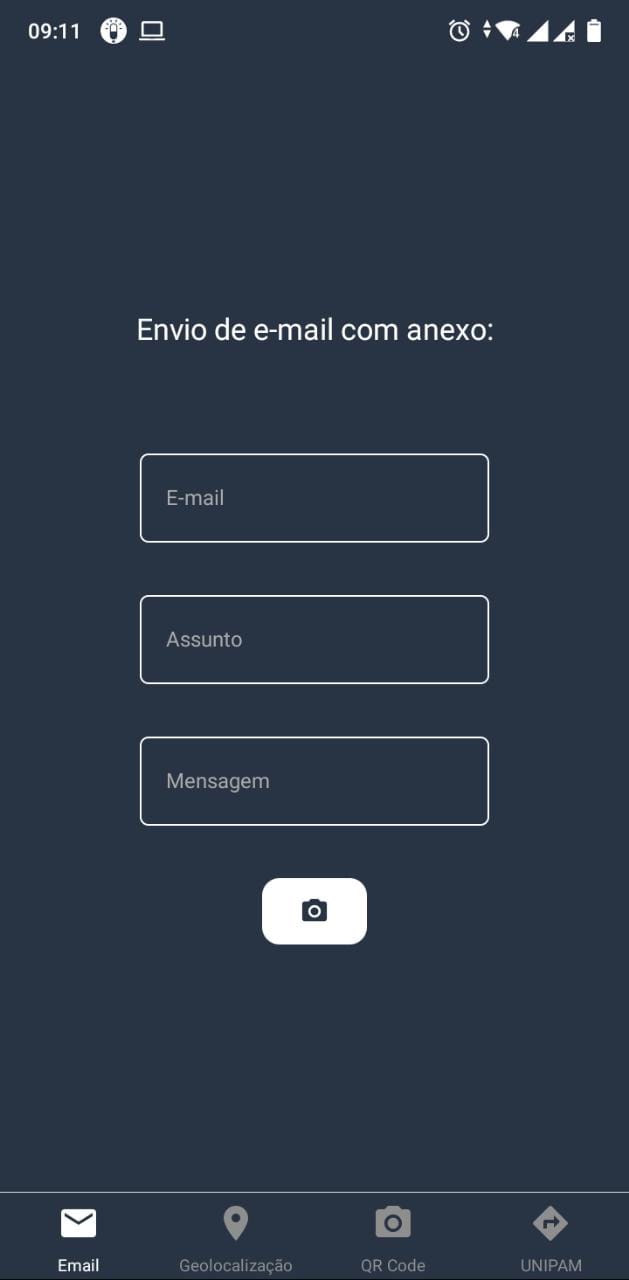Image resolution: width=629 pixels, height=1280 pixels.
Task: Tap the E-mail address field
Action: (314, 498)
